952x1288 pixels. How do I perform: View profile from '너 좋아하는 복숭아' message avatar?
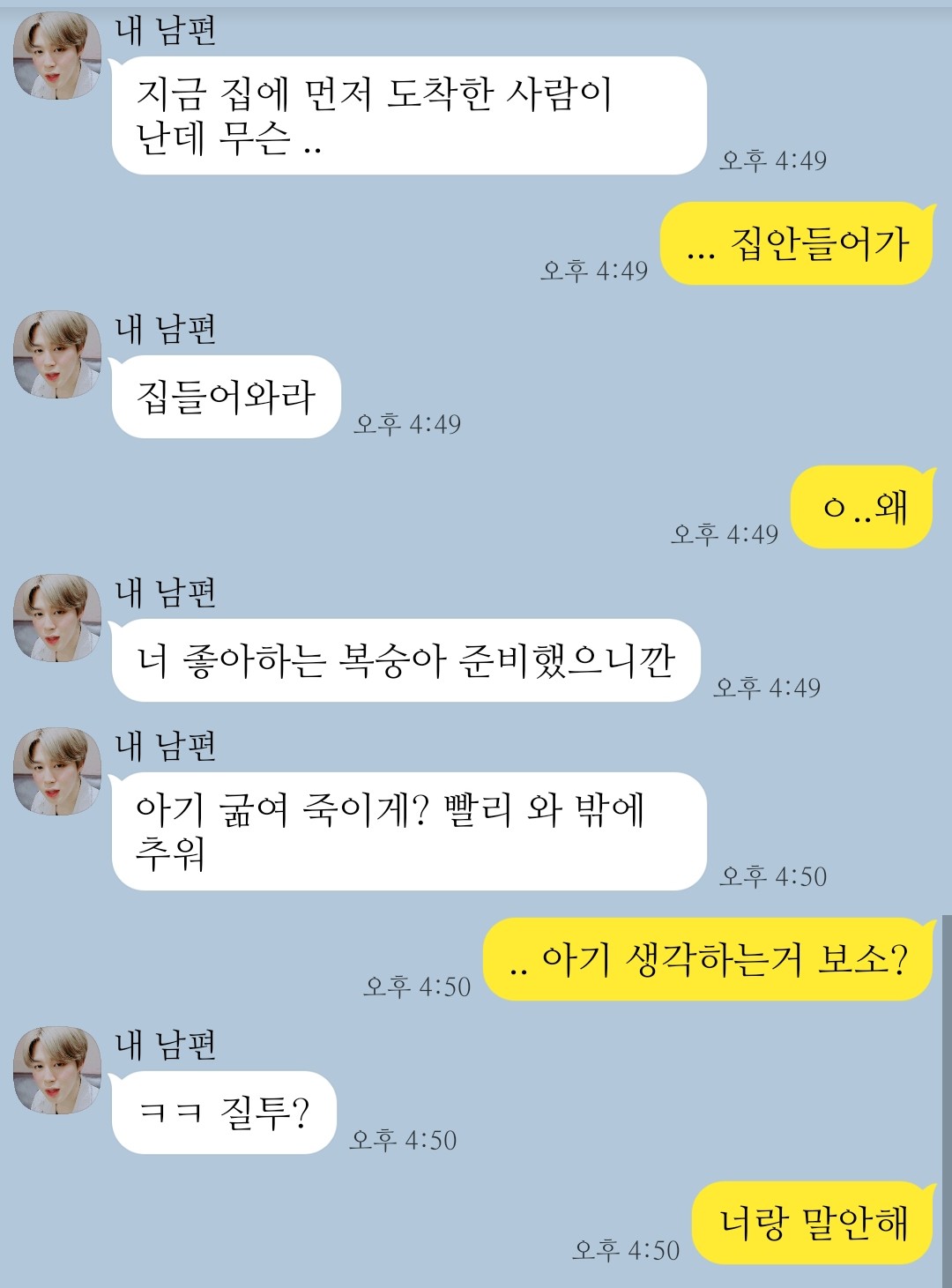point(57,618)
